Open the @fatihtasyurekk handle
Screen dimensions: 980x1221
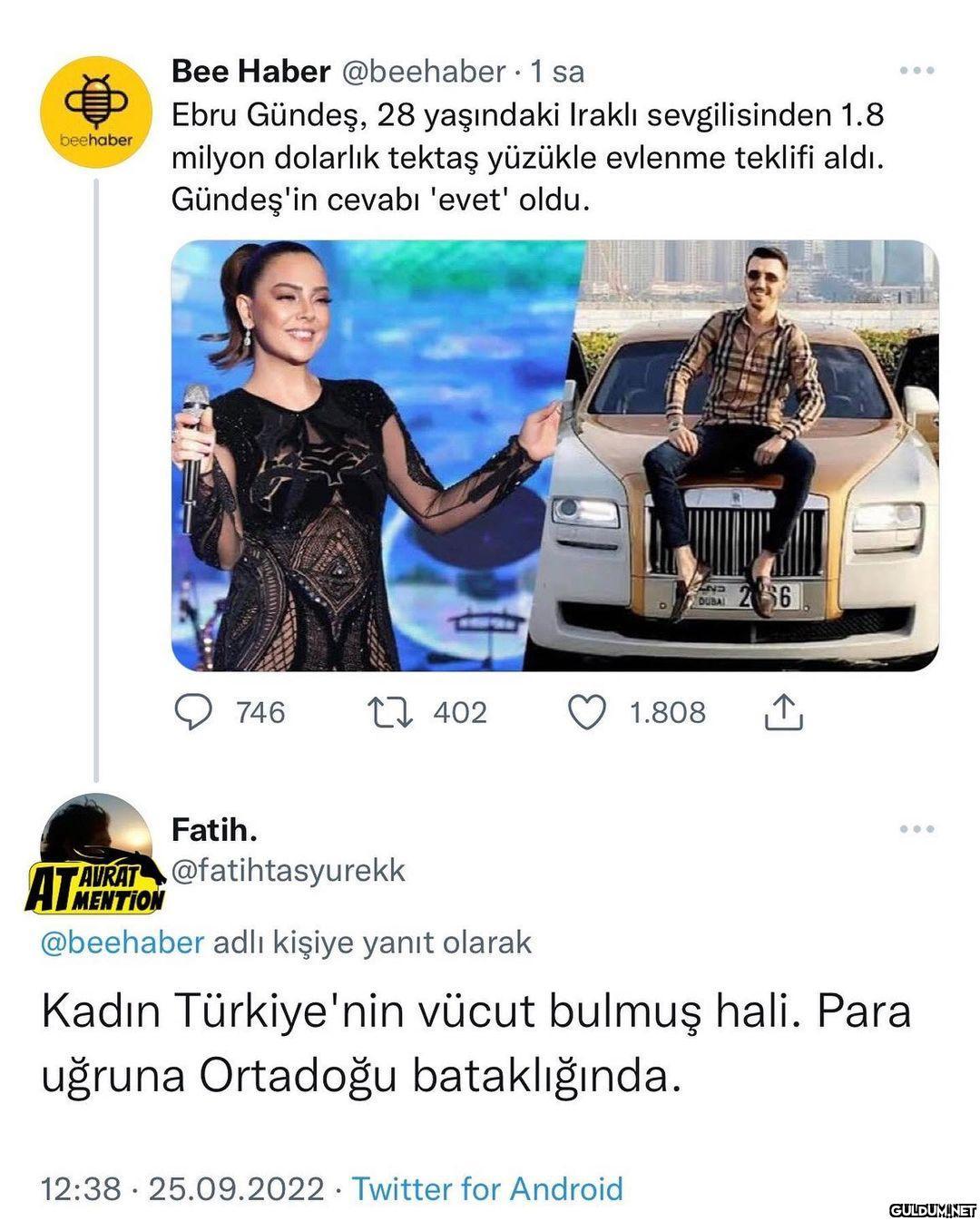click(x=289, y=870)
